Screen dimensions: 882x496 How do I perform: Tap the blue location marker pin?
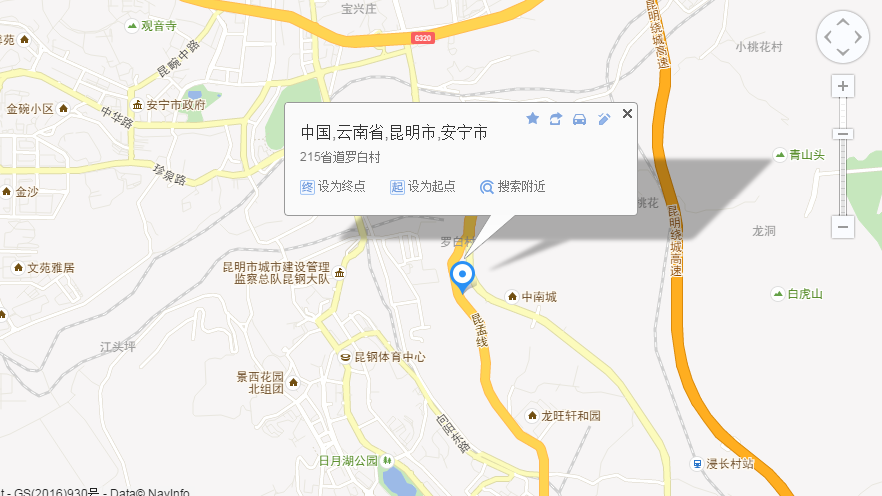tap(462, 275)
